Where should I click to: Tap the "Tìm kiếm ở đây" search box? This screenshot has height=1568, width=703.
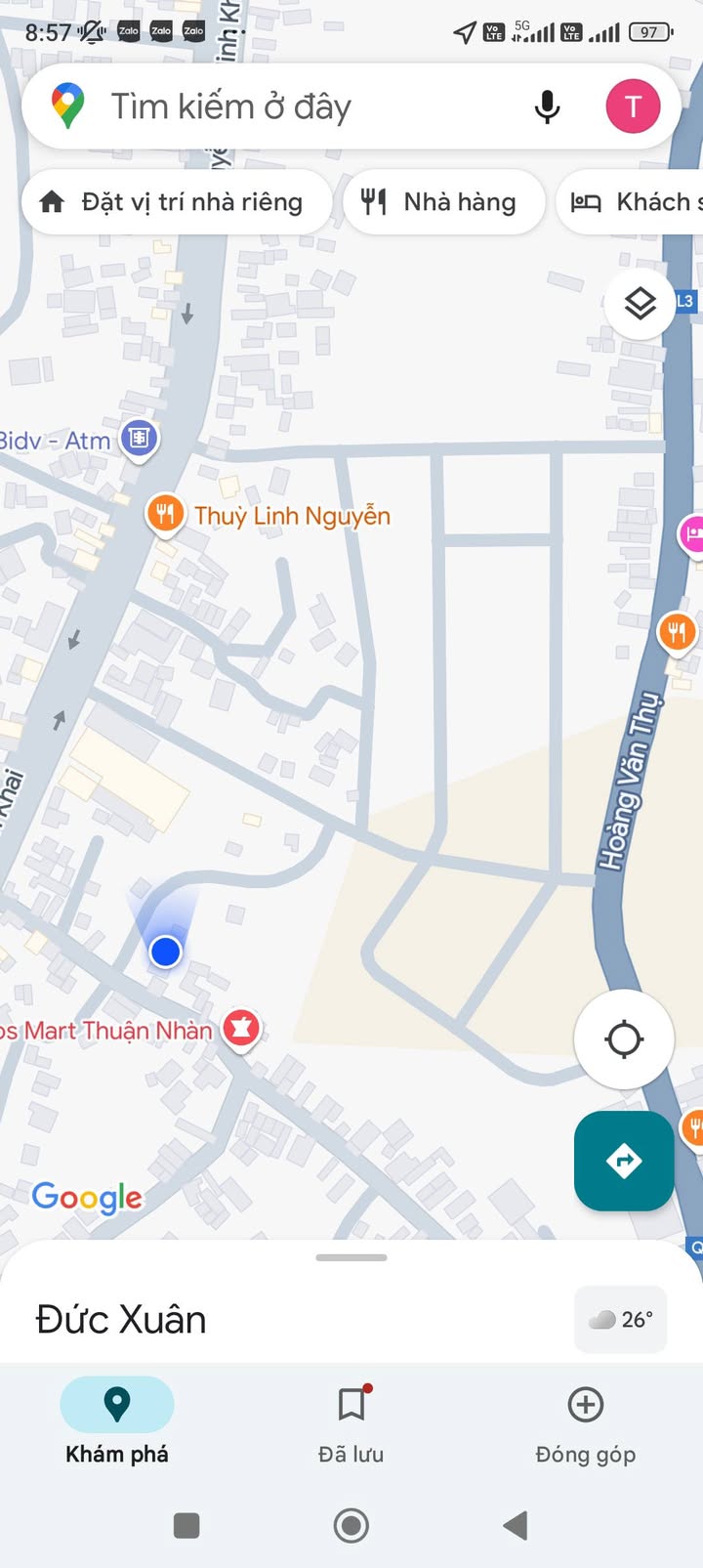[x=293, y=106]
